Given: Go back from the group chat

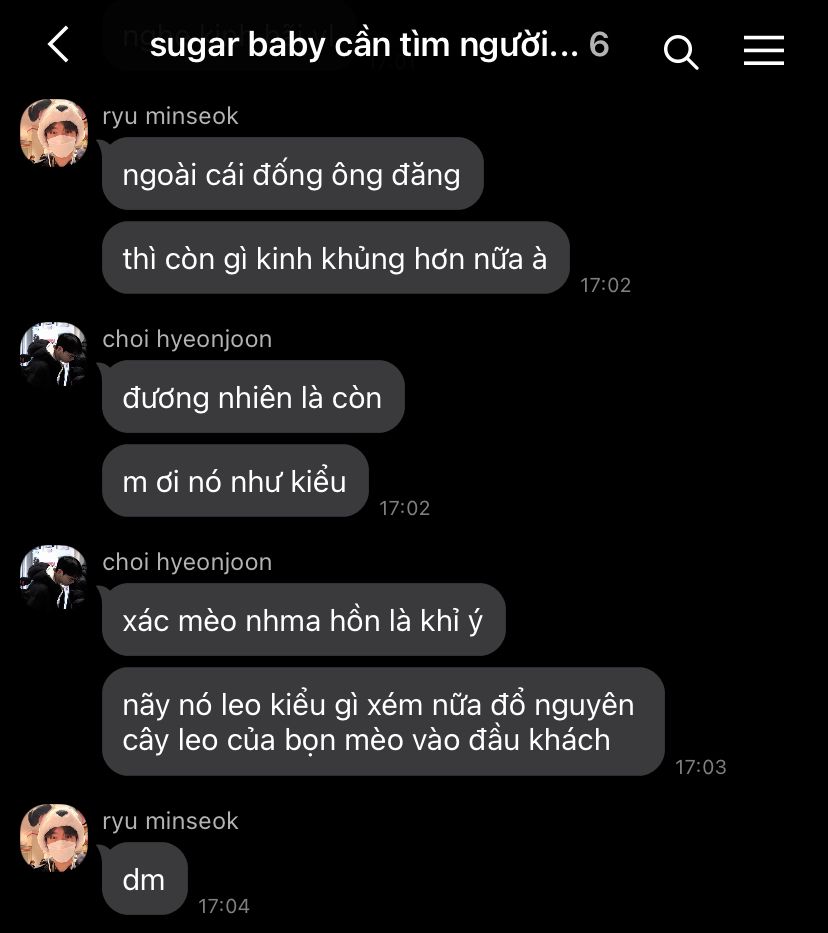Looking at the screenshot, I should 59,46.
